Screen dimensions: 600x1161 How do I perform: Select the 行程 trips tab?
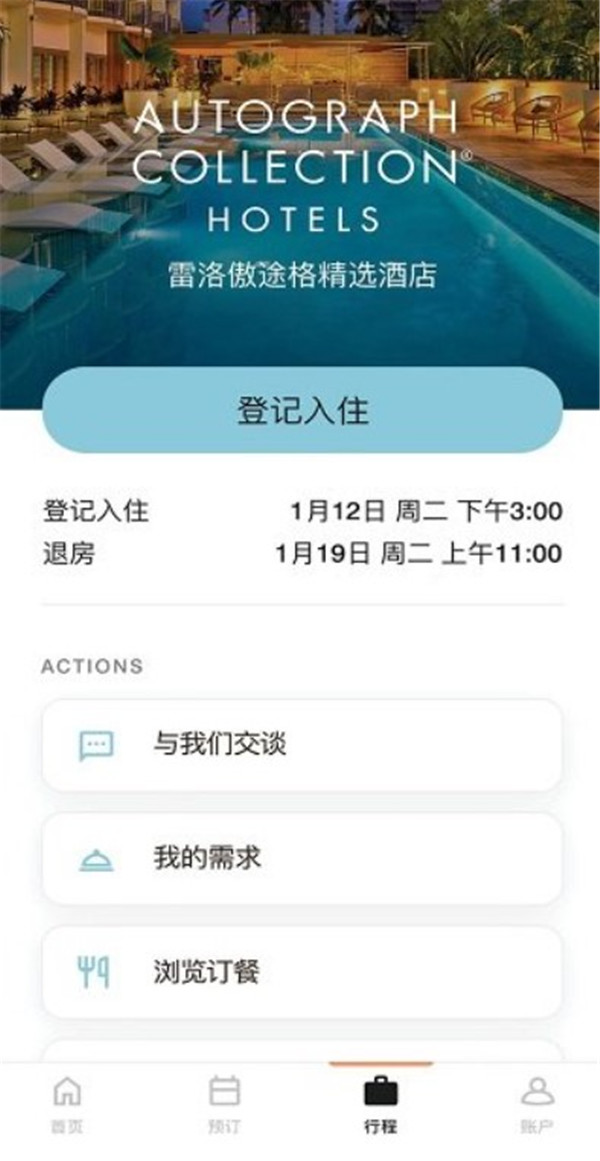[380, 1104]
